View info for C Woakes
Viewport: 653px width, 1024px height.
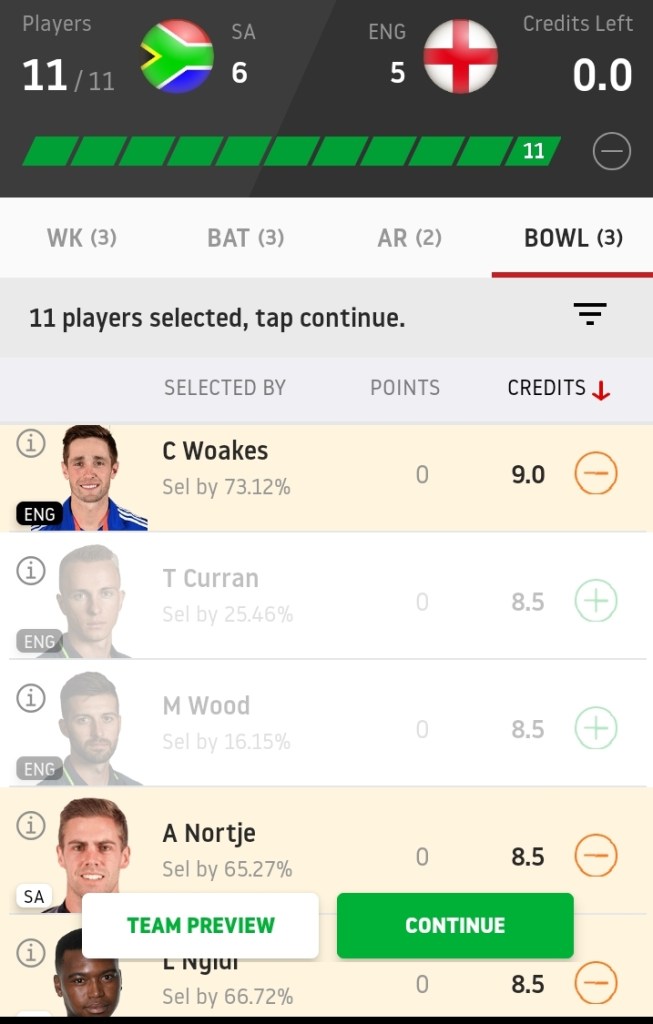pos(31,443)
